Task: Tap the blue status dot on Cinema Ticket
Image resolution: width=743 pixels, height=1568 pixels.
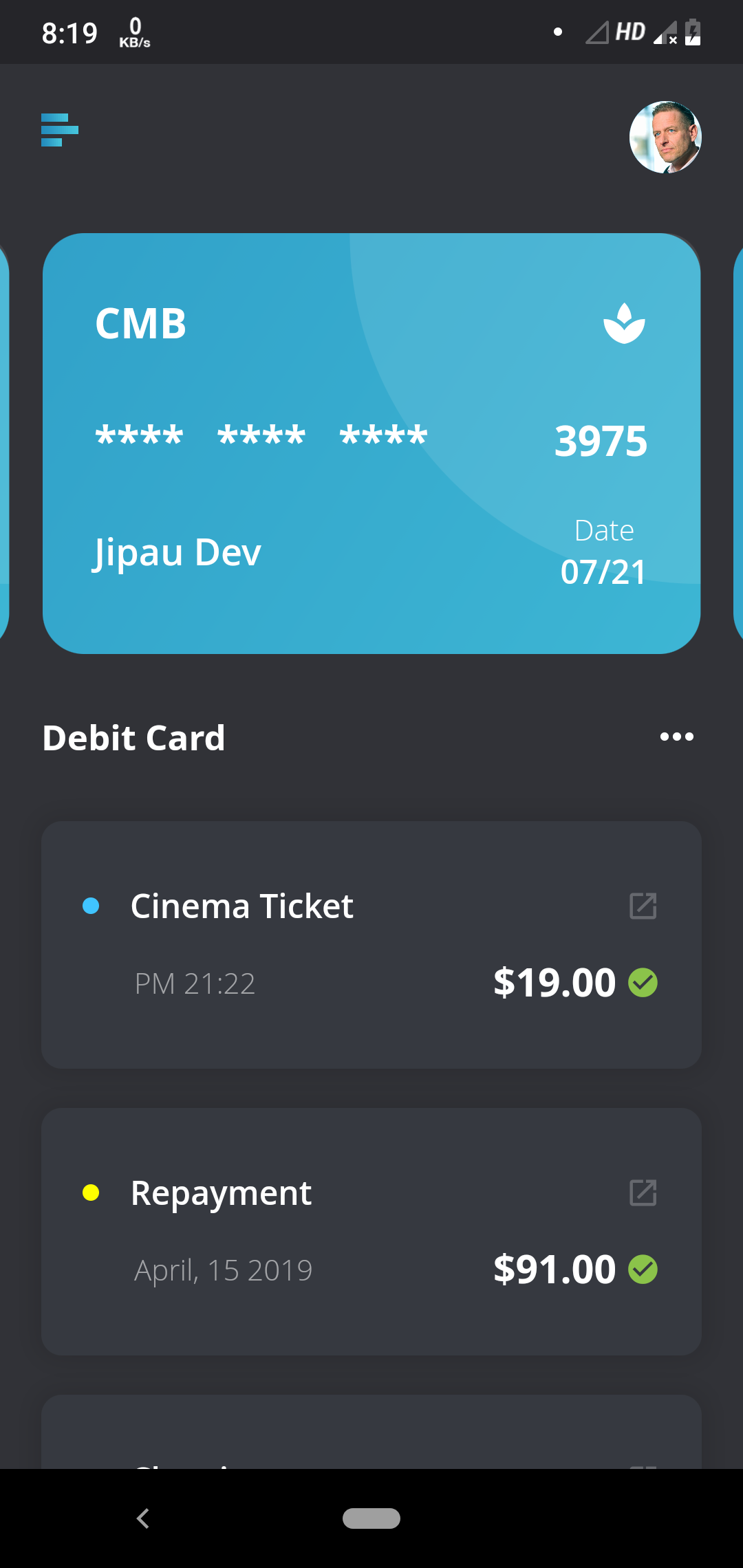Action: pyautogui.click(x=91, y=906)
